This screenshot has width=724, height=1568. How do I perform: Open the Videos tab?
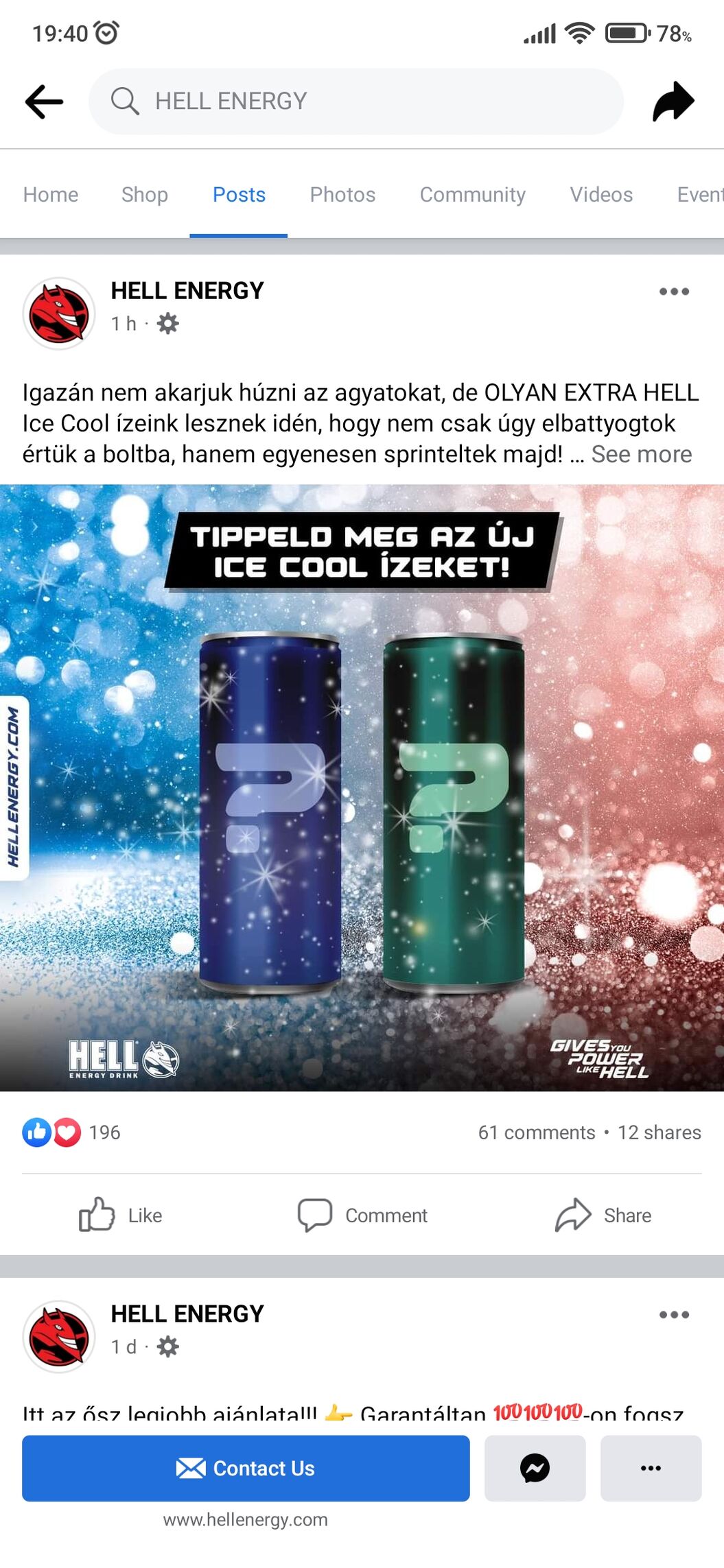pyautogui.click(x=601, y=195)
